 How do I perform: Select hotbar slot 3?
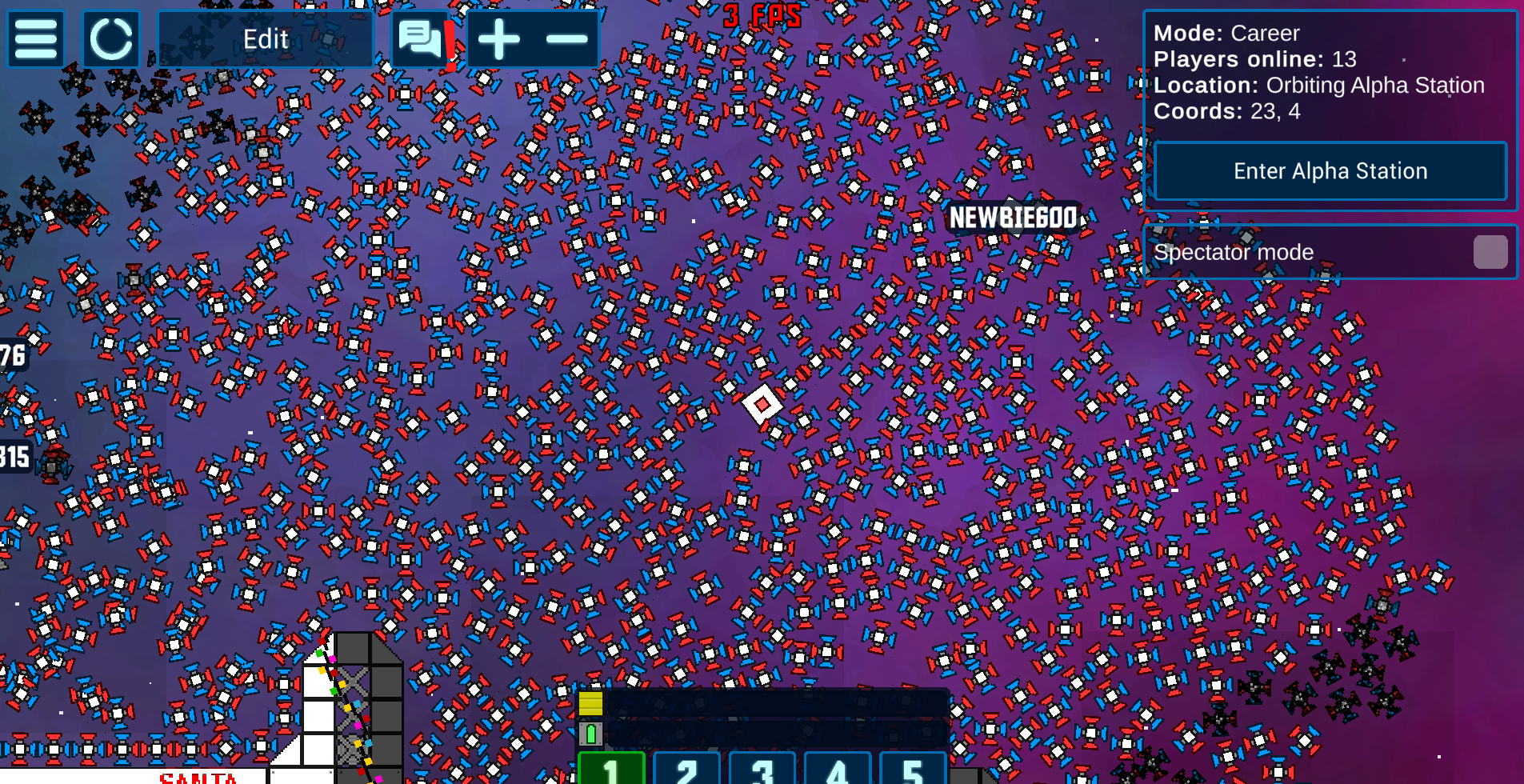pos(762,769)
